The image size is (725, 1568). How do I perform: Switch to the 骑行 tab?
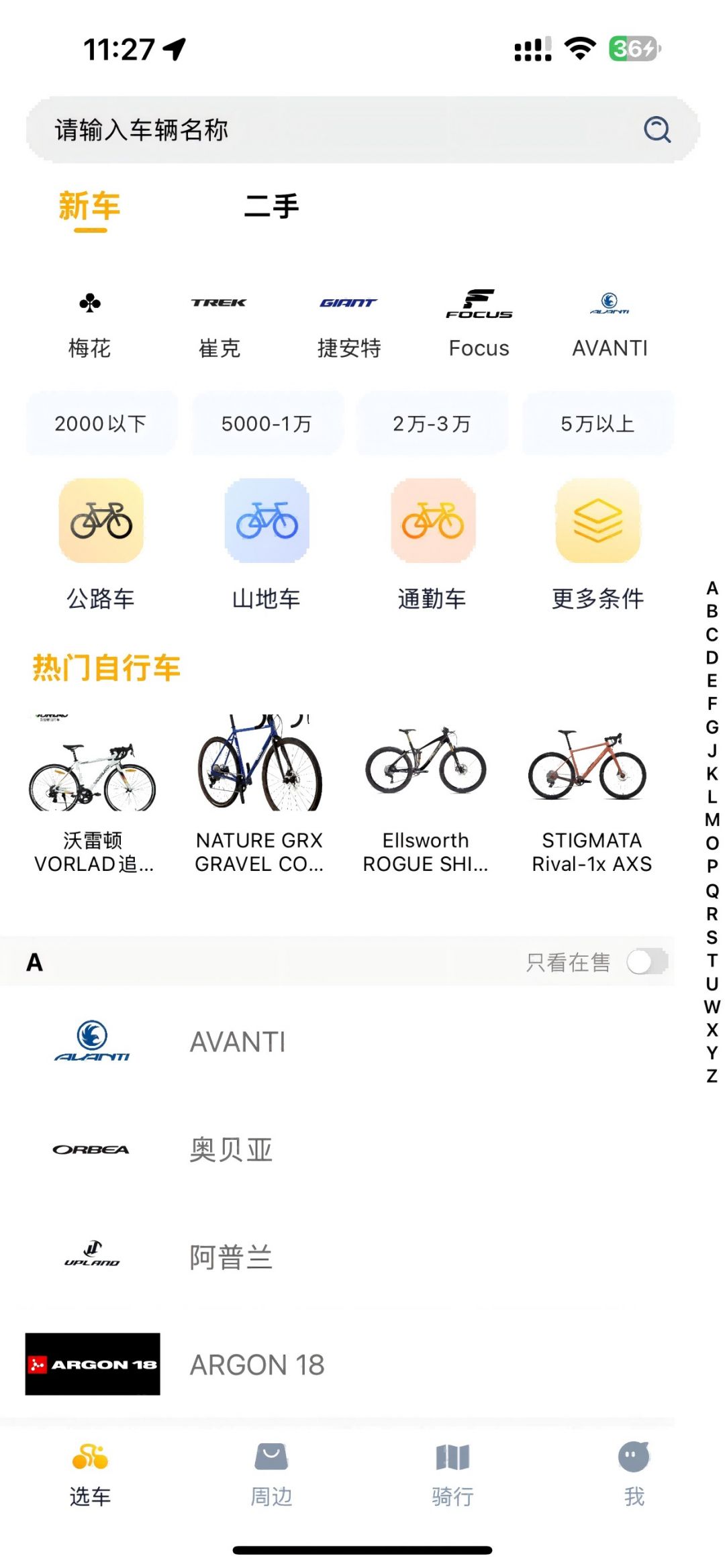coord(452,1474)
